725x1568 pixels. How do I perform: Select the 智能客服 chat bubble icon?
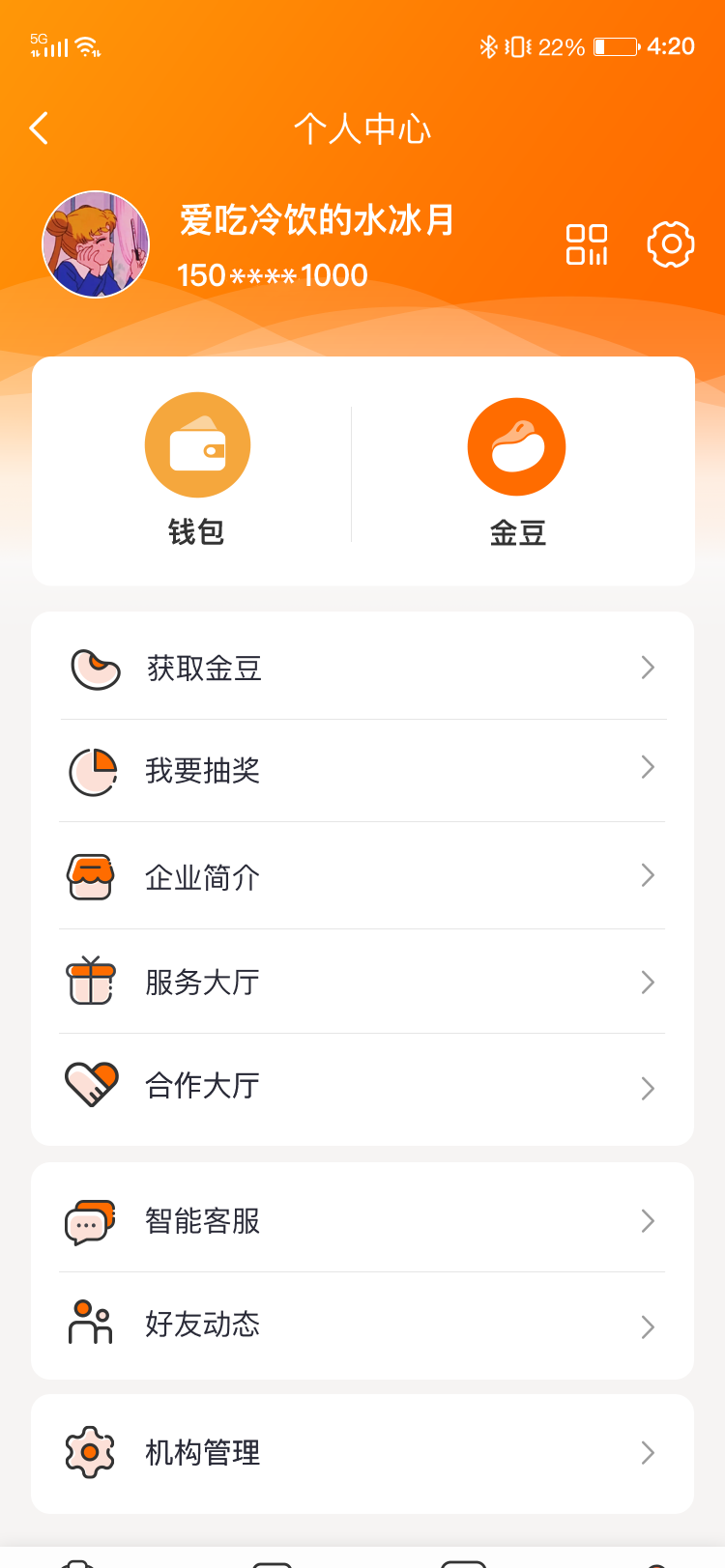pos(90,1220)
